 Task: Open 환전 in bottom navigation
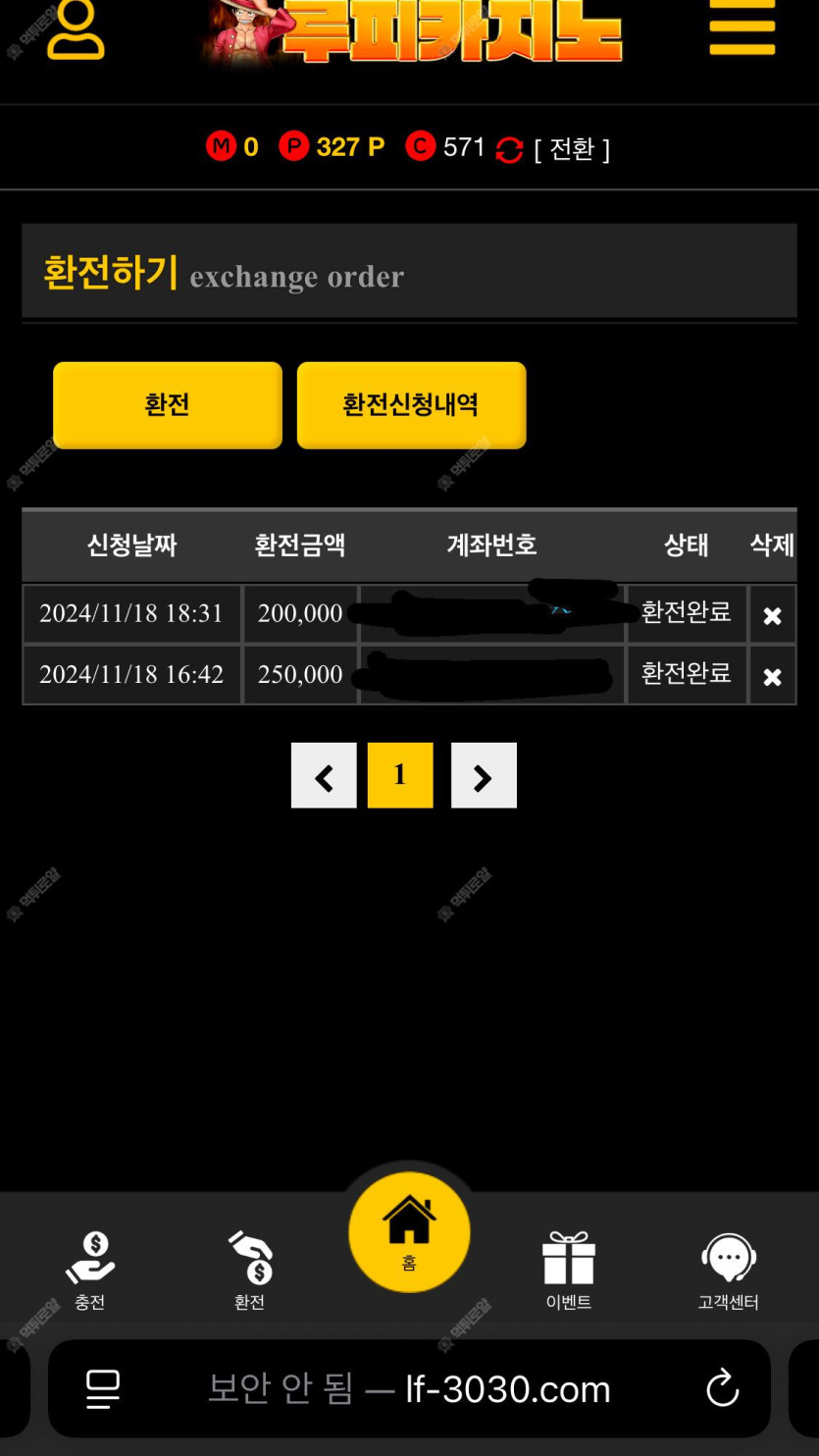coord(250,1272)
